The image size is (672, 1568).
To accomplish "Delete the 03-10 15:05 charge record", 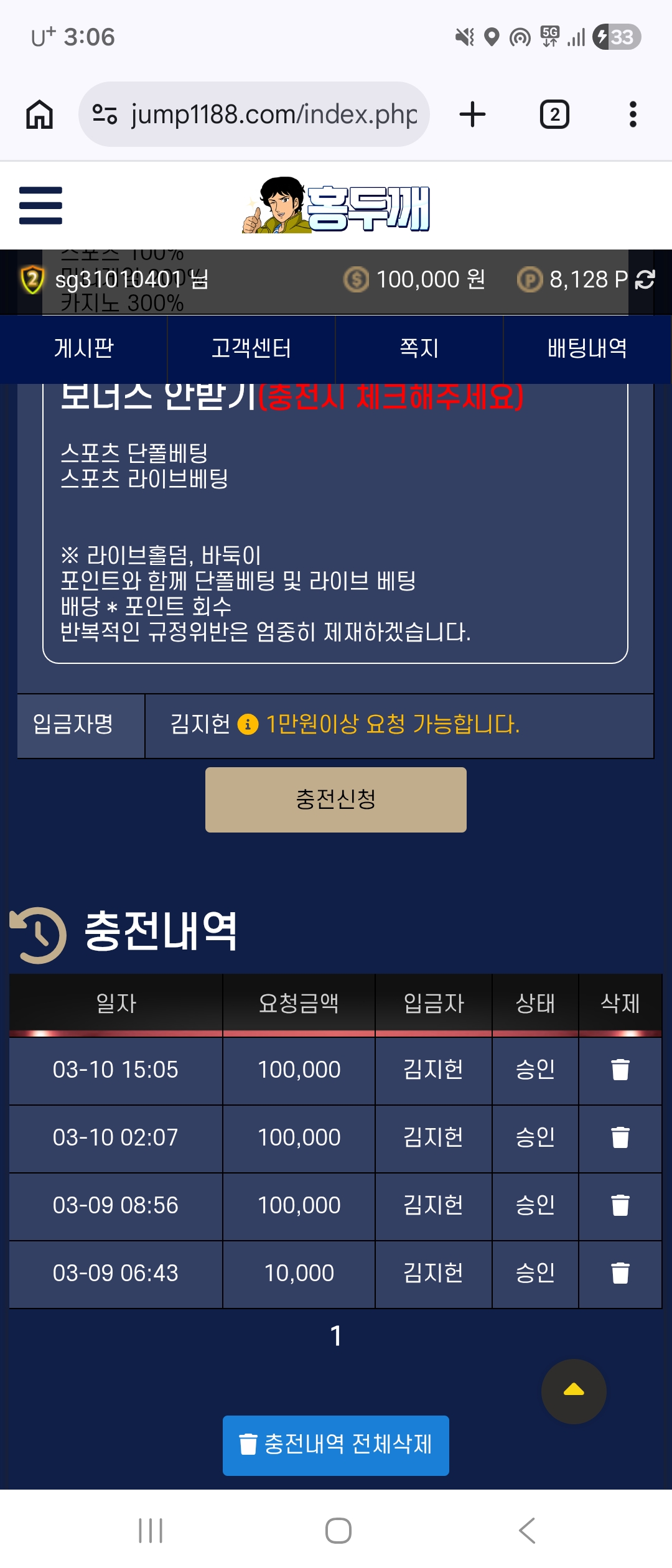I will point(620,1070).
